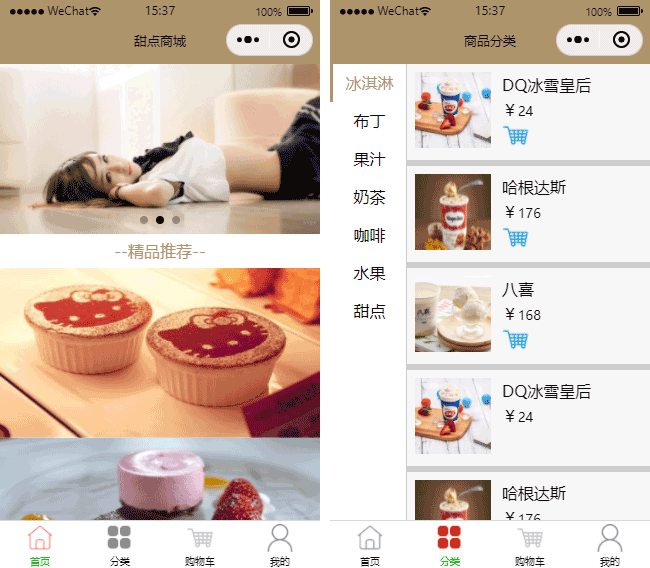Select the 冰淇淋 category

click(369, 84)
